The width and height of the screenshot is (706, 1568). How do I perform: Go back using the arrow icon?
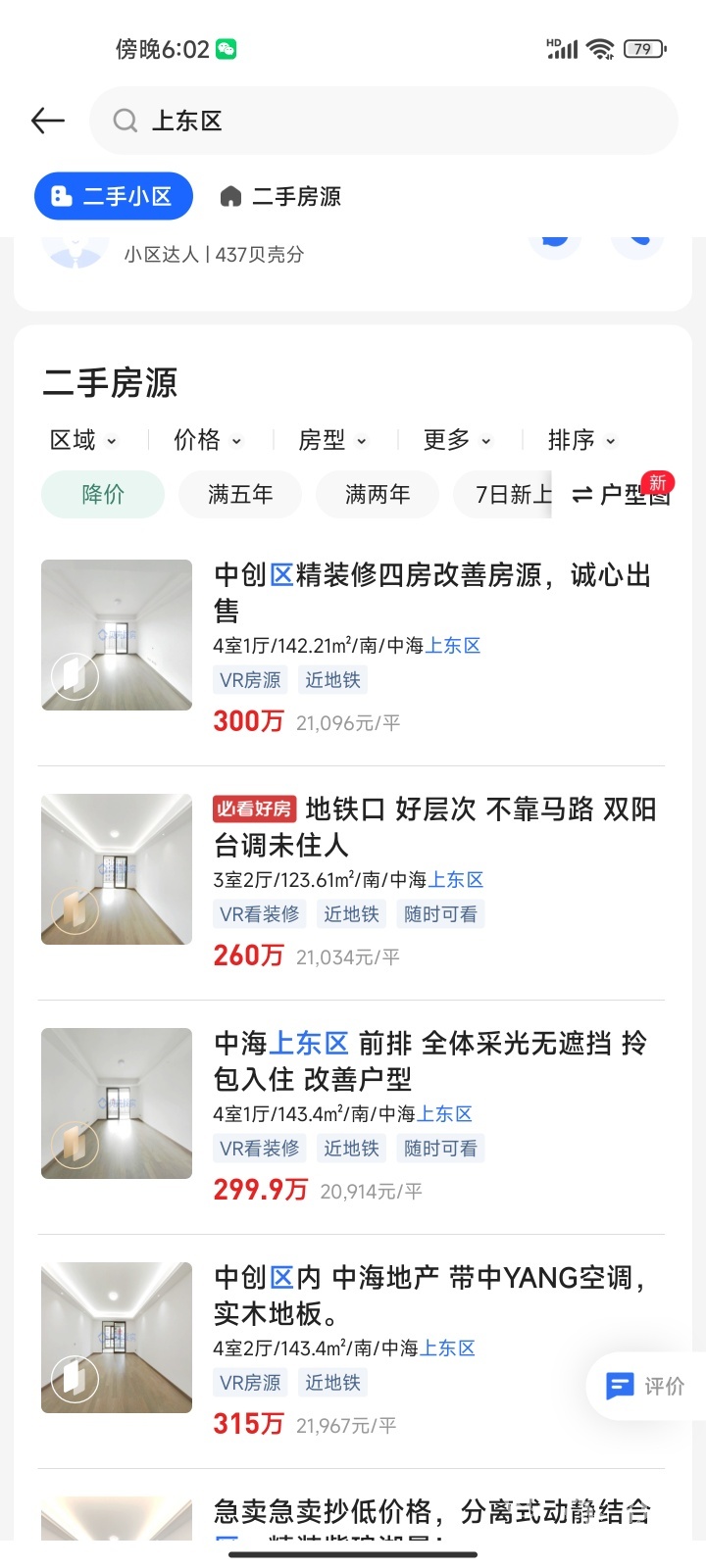click(47, 121)
